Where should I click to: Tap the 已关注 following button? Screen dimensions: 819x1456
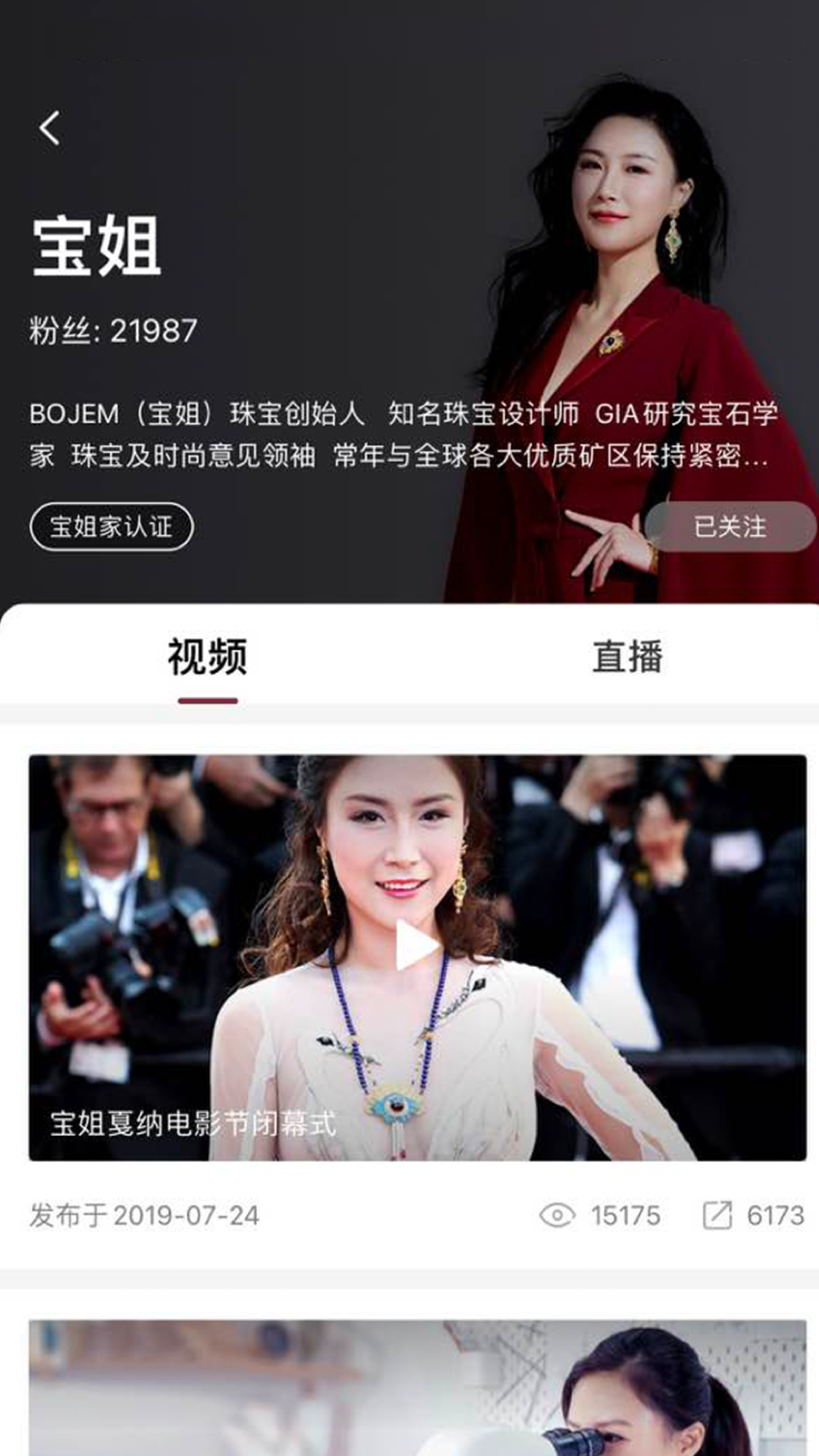point(730,526)
